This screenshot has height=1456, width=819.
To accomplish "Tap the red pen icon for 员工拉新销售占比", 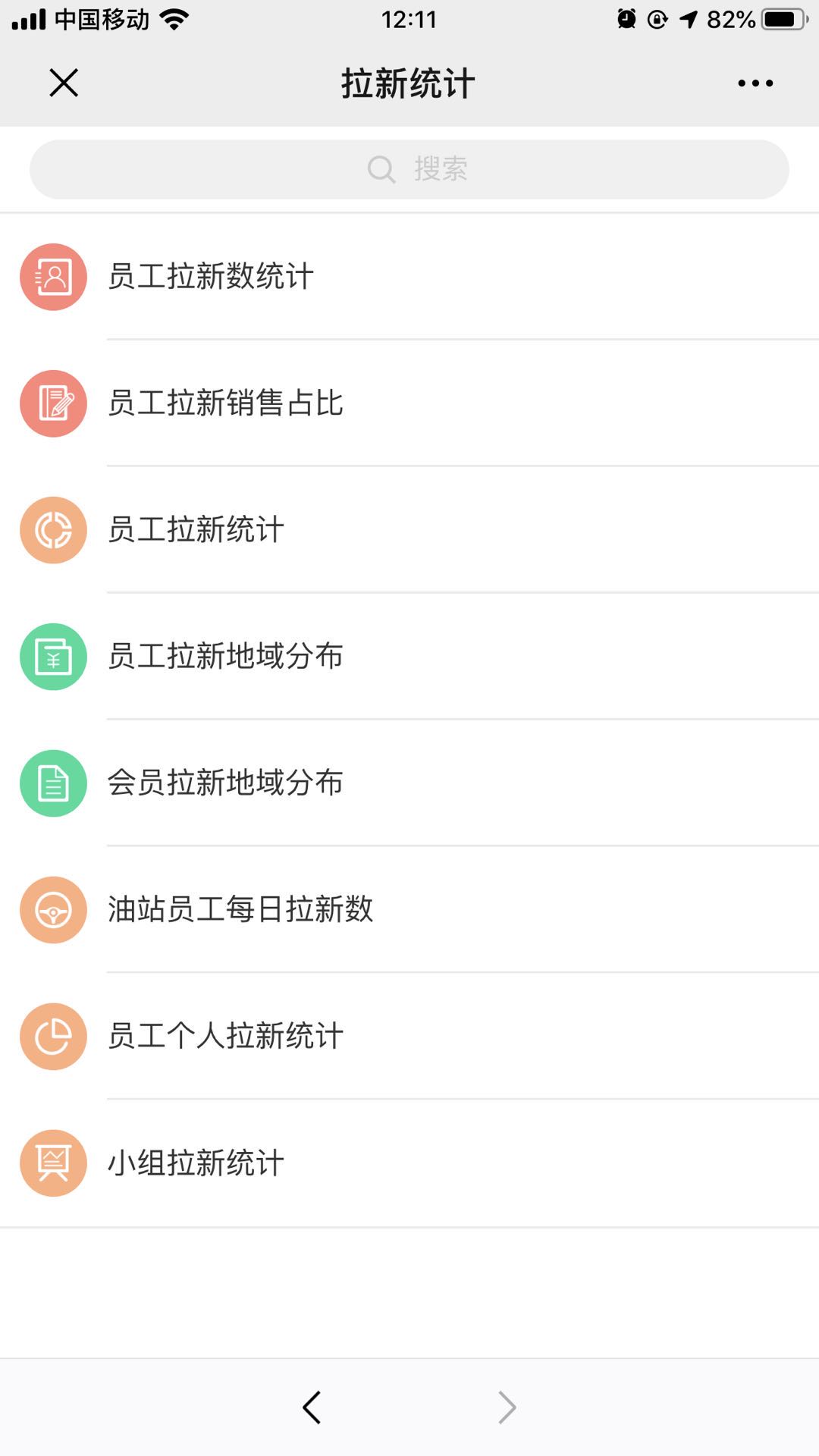I will pos(52,403).
